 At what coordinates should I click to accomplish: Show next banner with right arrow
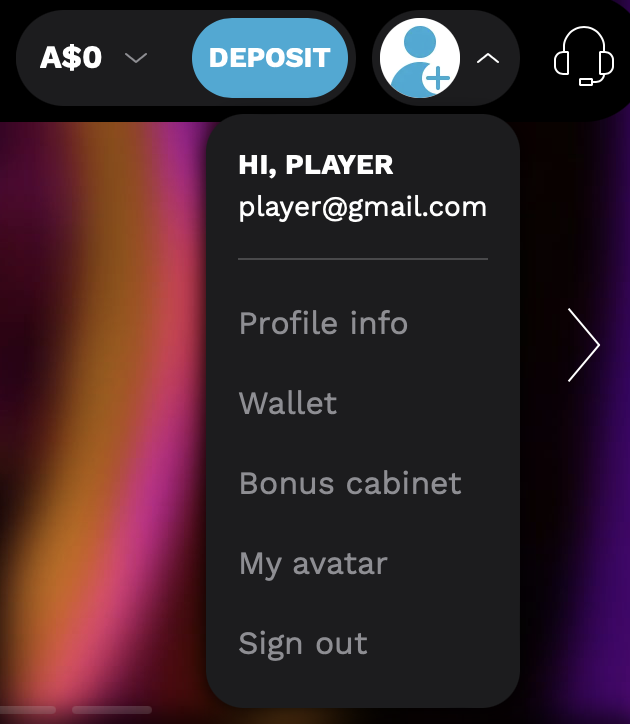pyautogui.click(x=583, y=345)
